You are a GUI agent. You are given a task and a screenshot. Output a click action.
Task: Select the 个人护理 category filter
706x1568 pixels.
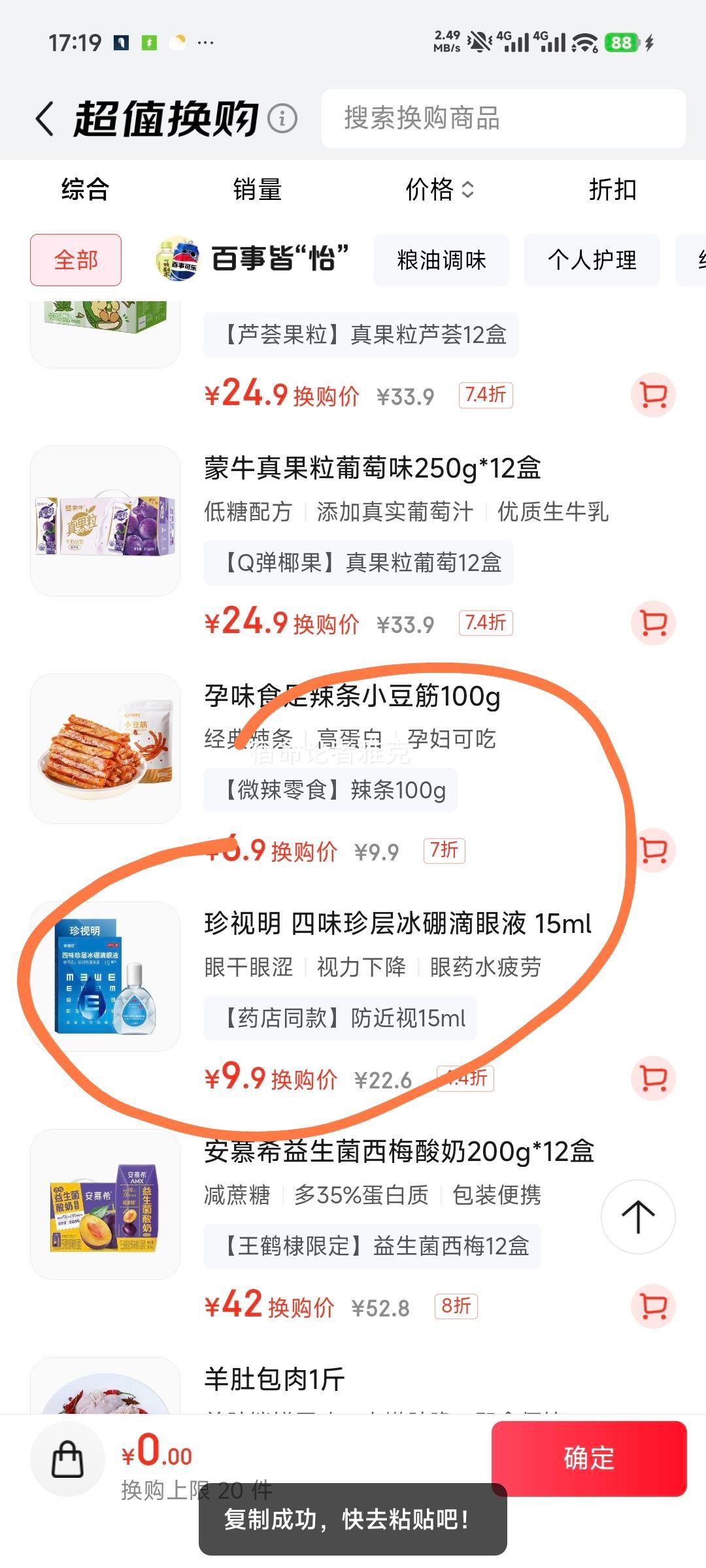click(592, 259)
